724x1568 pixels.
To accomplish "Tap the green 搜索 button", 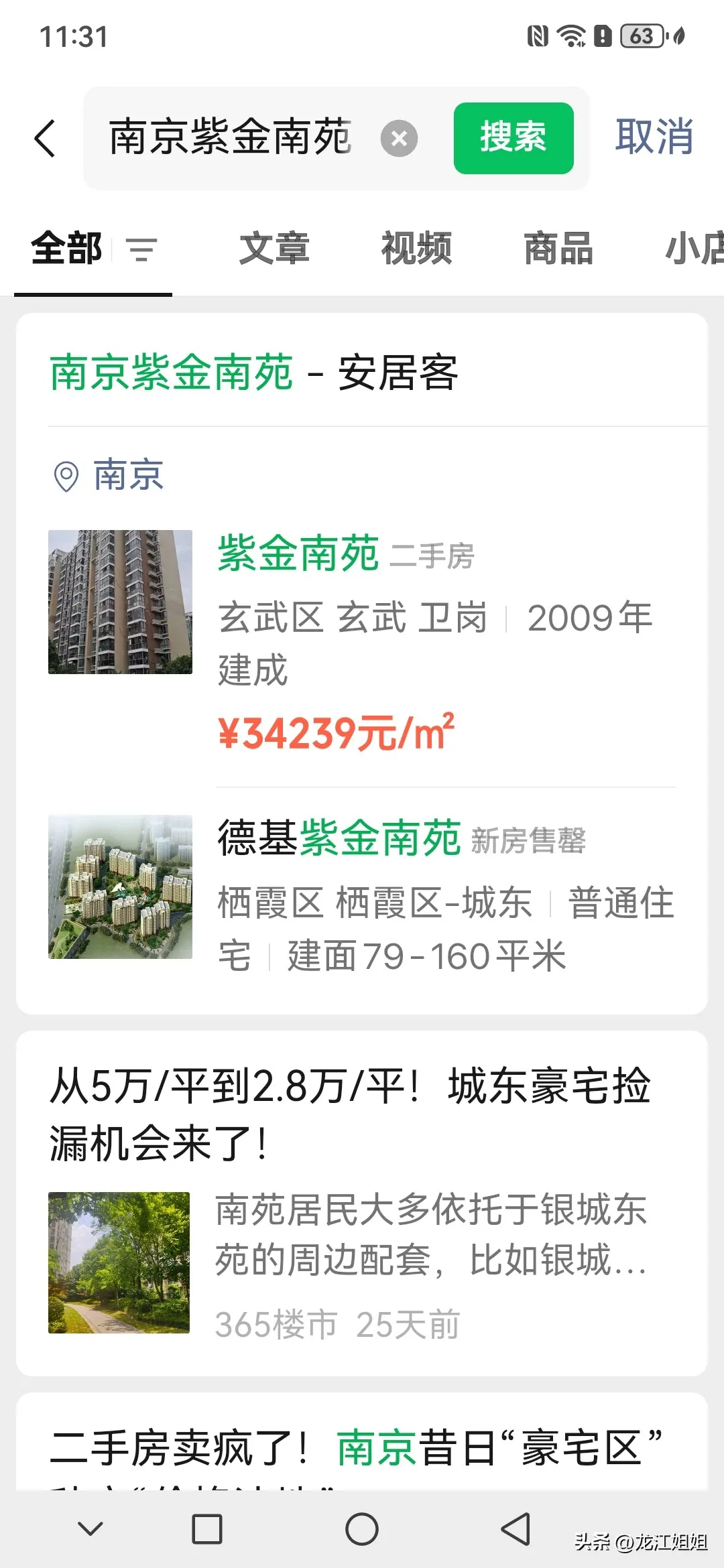I will pos(513,138).
